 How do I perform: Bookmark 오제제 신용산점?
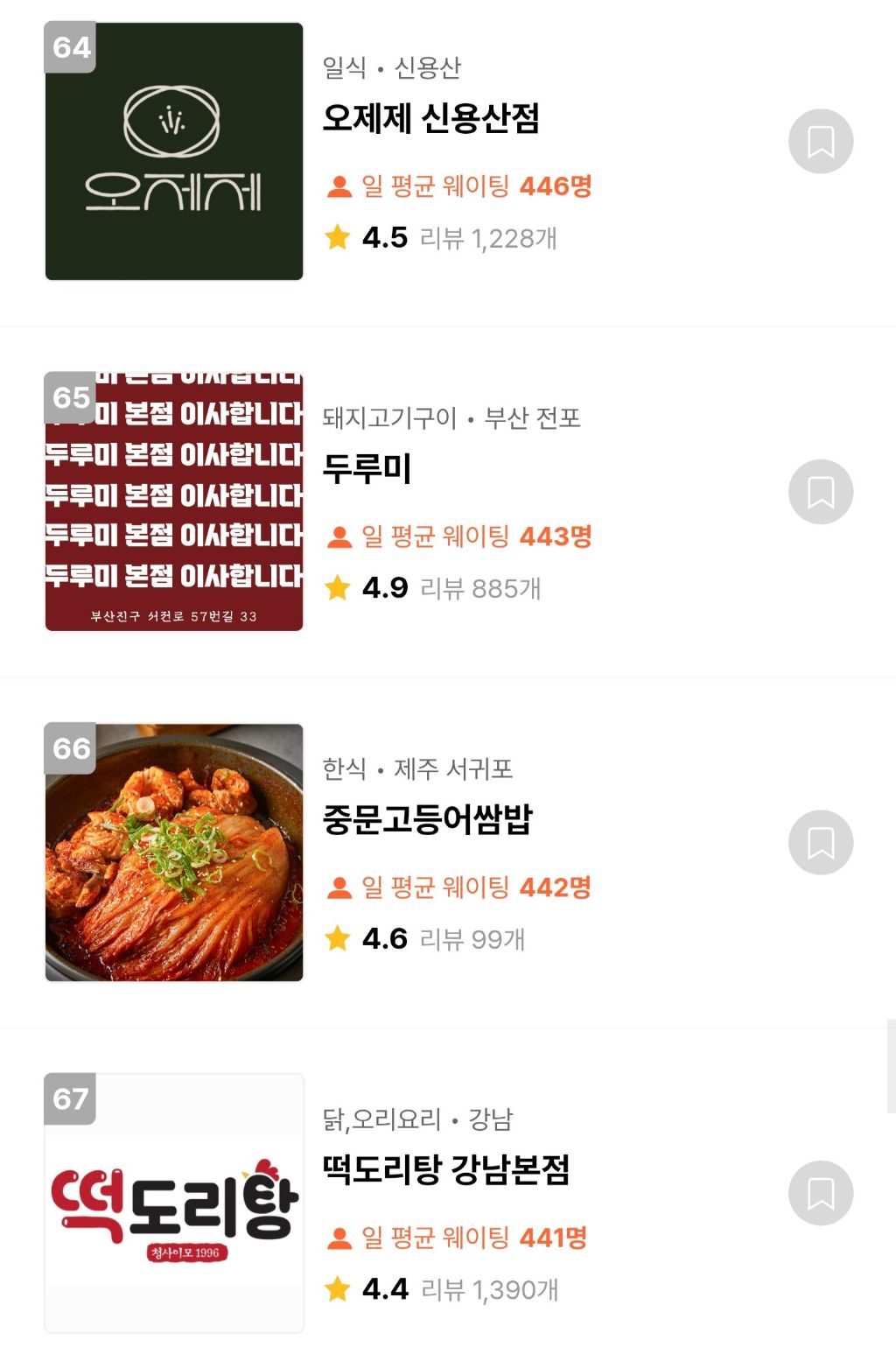pyautogui.click(x=820, y=141)
